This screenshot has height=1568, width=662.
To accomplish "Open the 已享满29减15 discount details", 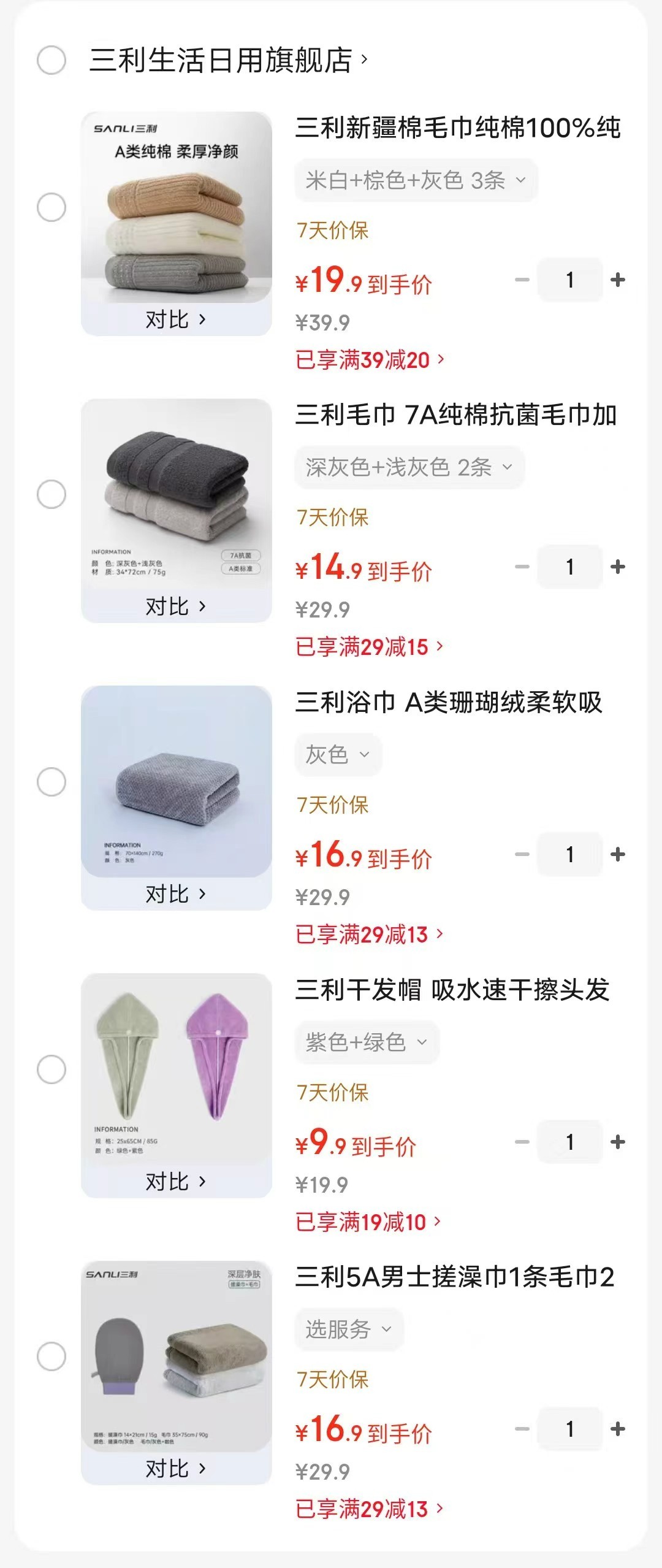I will pyautogui.click(x=369, y=647).
